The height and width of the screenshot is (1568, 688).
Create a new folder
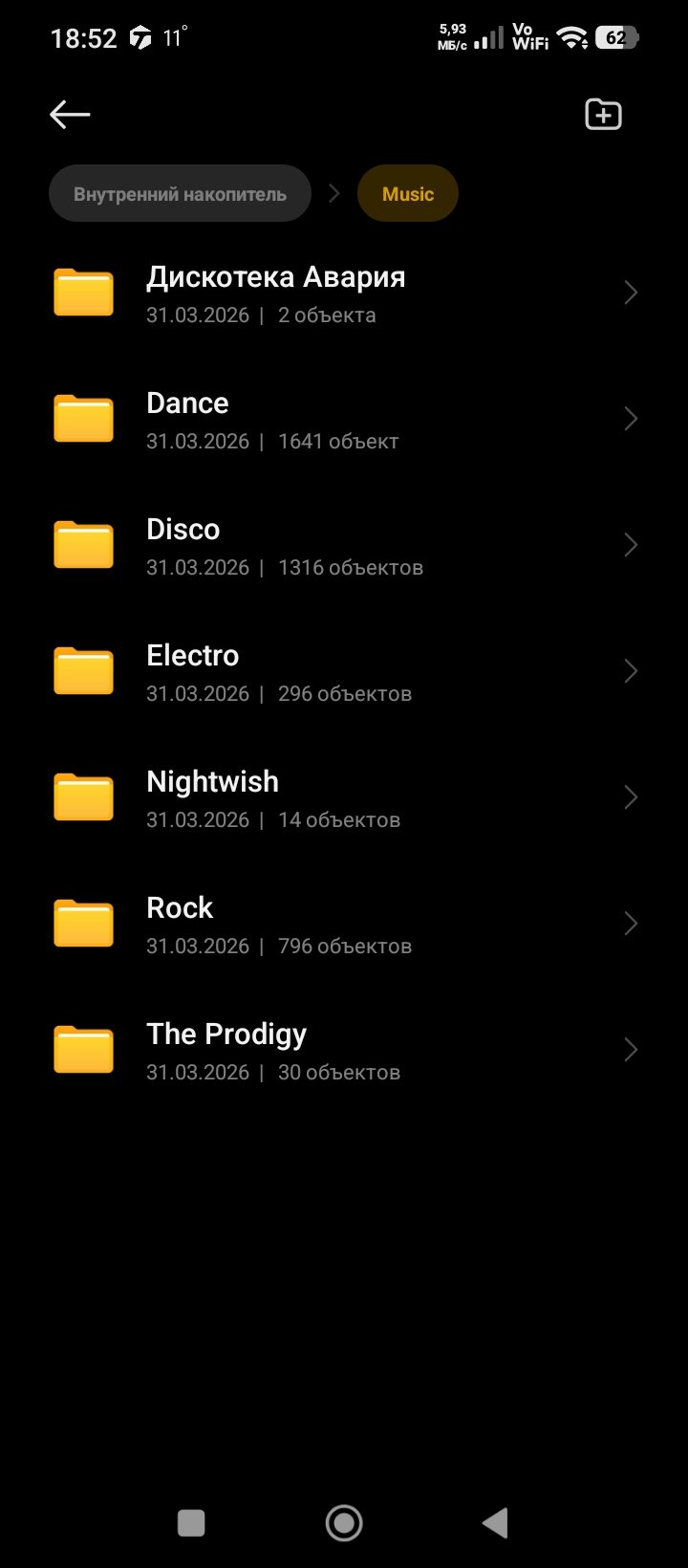point(603,116)
